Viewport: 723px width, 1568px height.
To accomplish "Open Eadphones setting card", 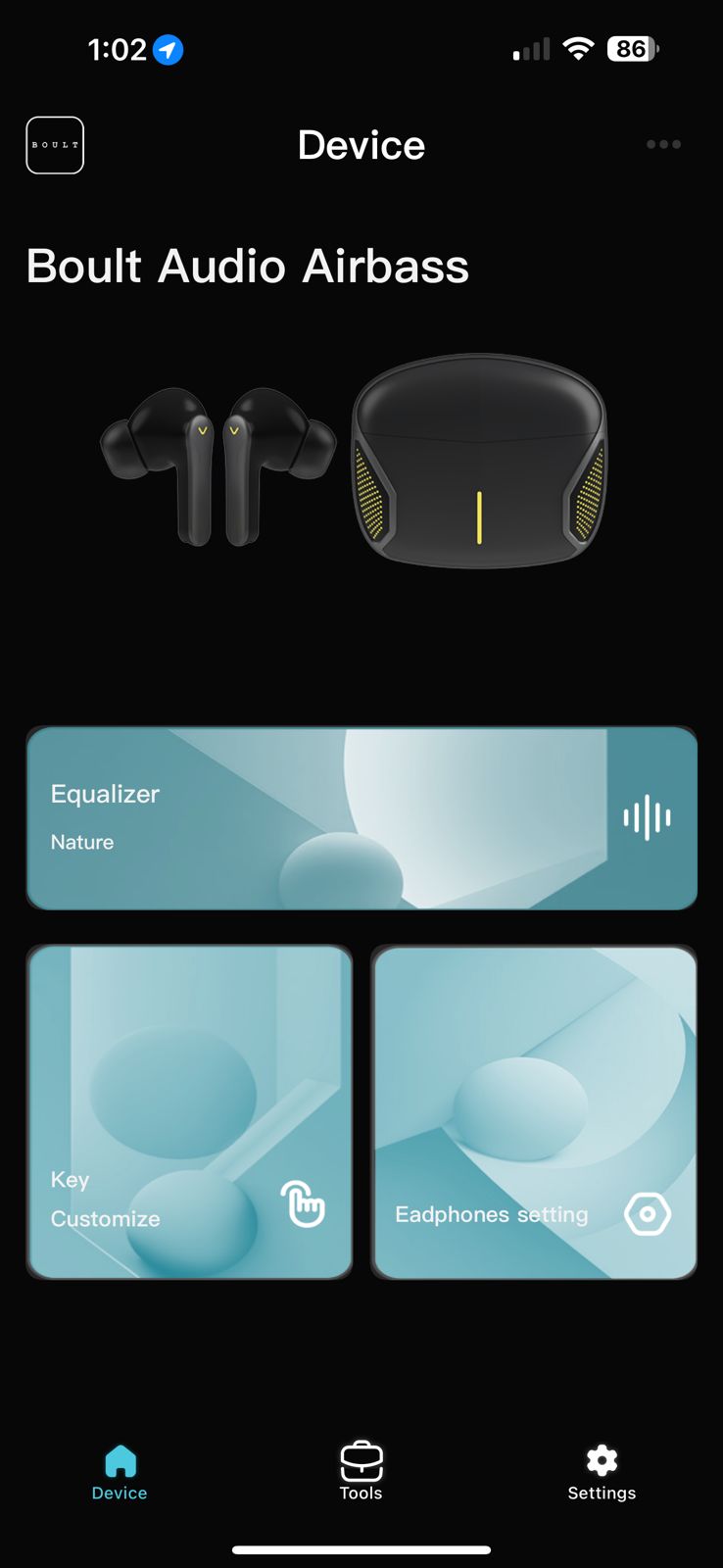I will (x=534, y=1111).
